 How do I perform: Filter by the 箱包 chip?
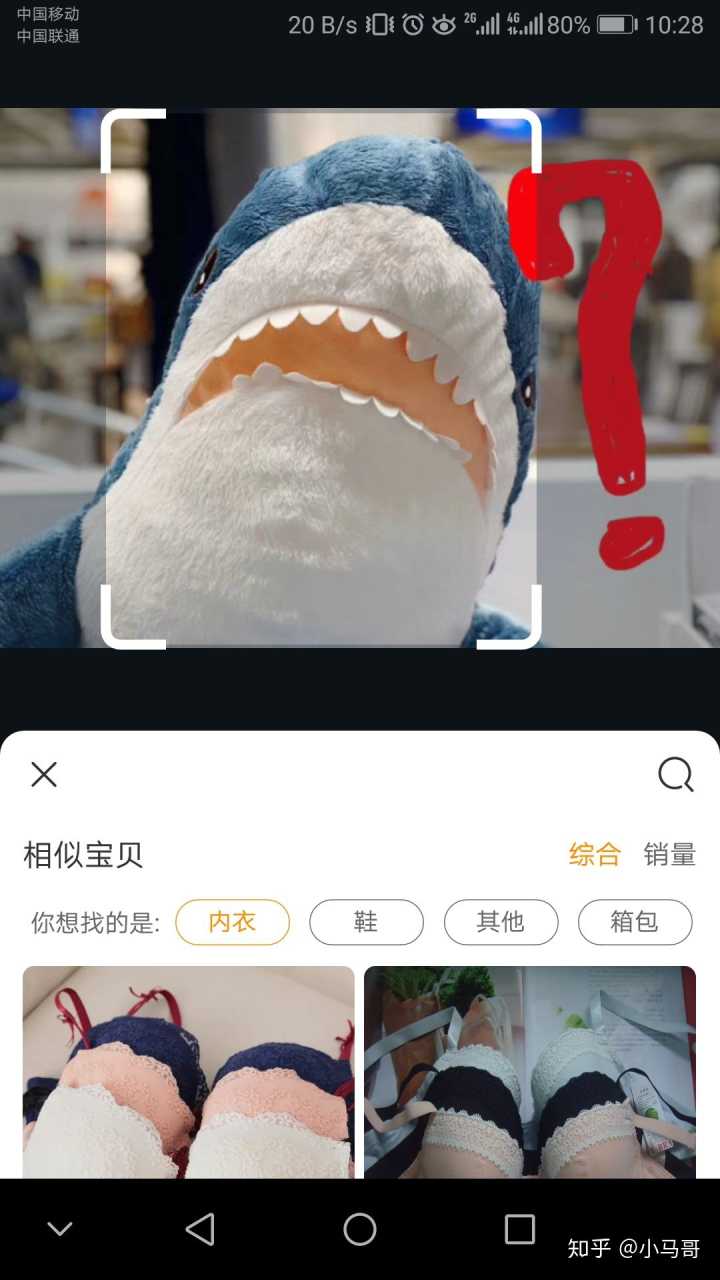(634, 922)
